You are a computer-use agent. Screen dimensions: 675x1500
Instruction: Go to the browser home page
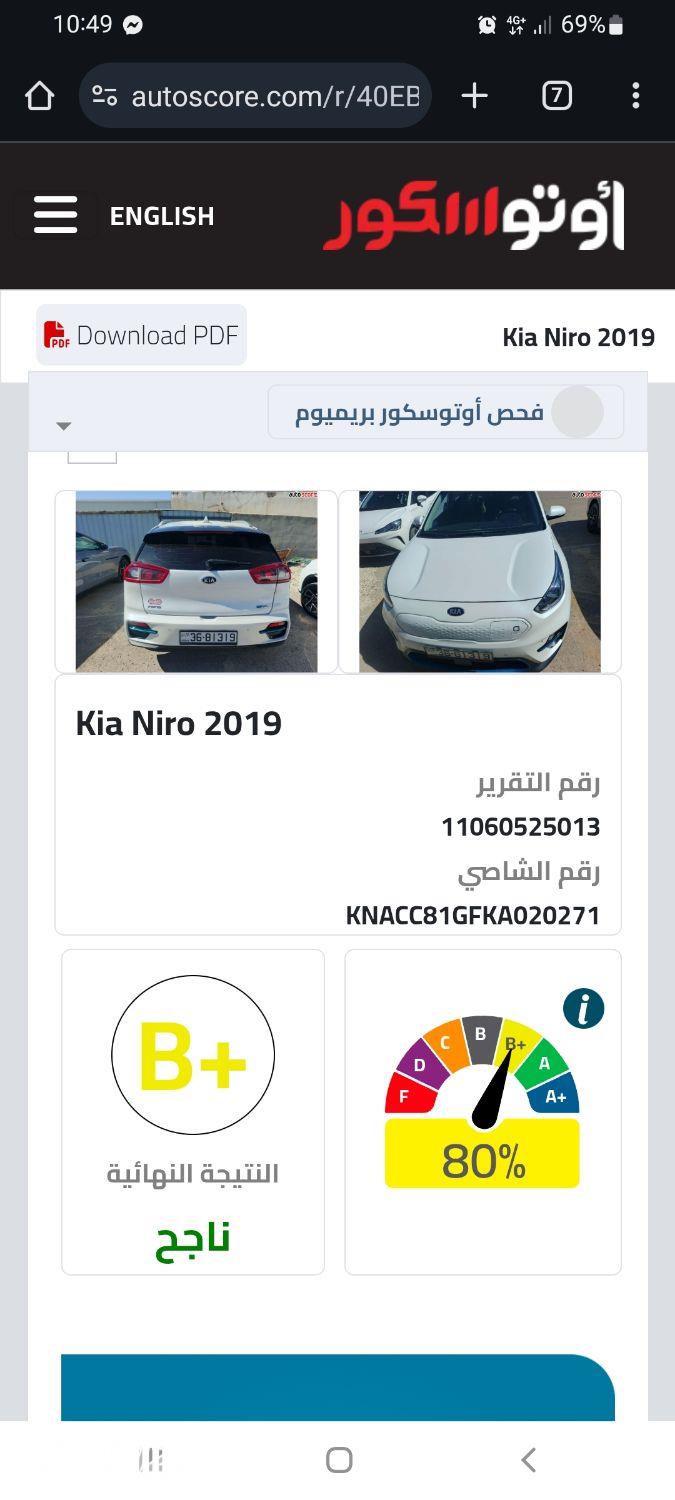(39, 96)
